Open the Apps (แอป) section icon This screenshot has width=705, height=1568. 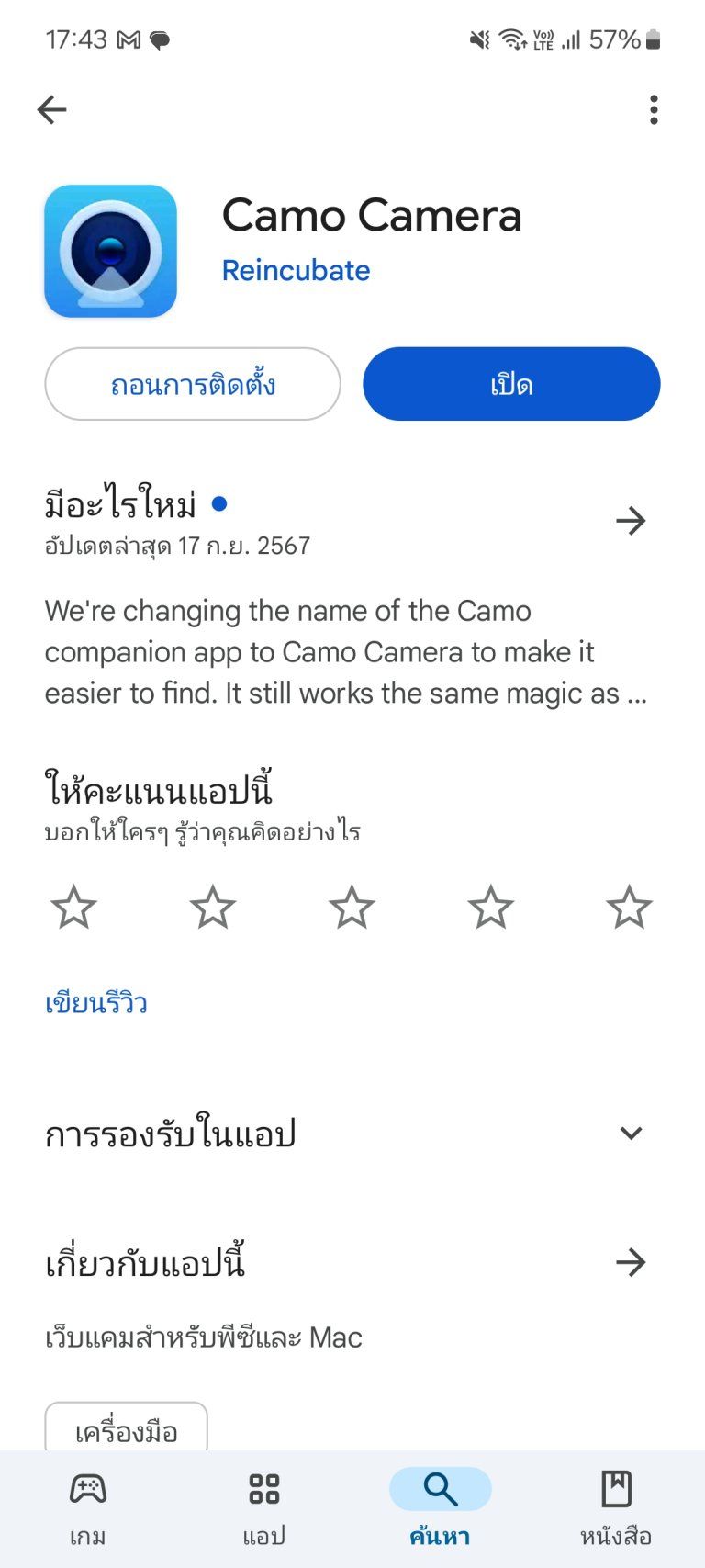coord(263,1488)
